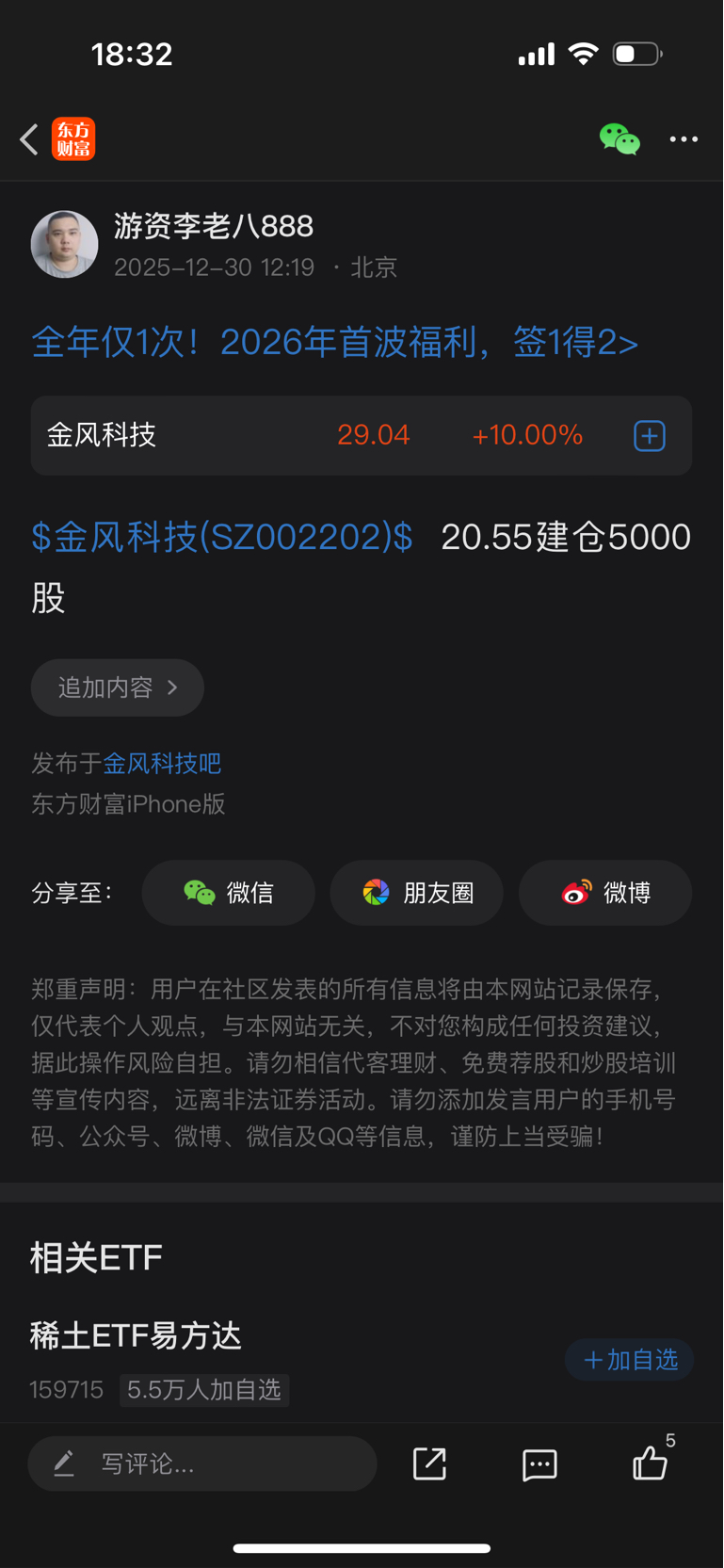Tap the back arrow to leave the post
724x1568 pixels.
28,138
